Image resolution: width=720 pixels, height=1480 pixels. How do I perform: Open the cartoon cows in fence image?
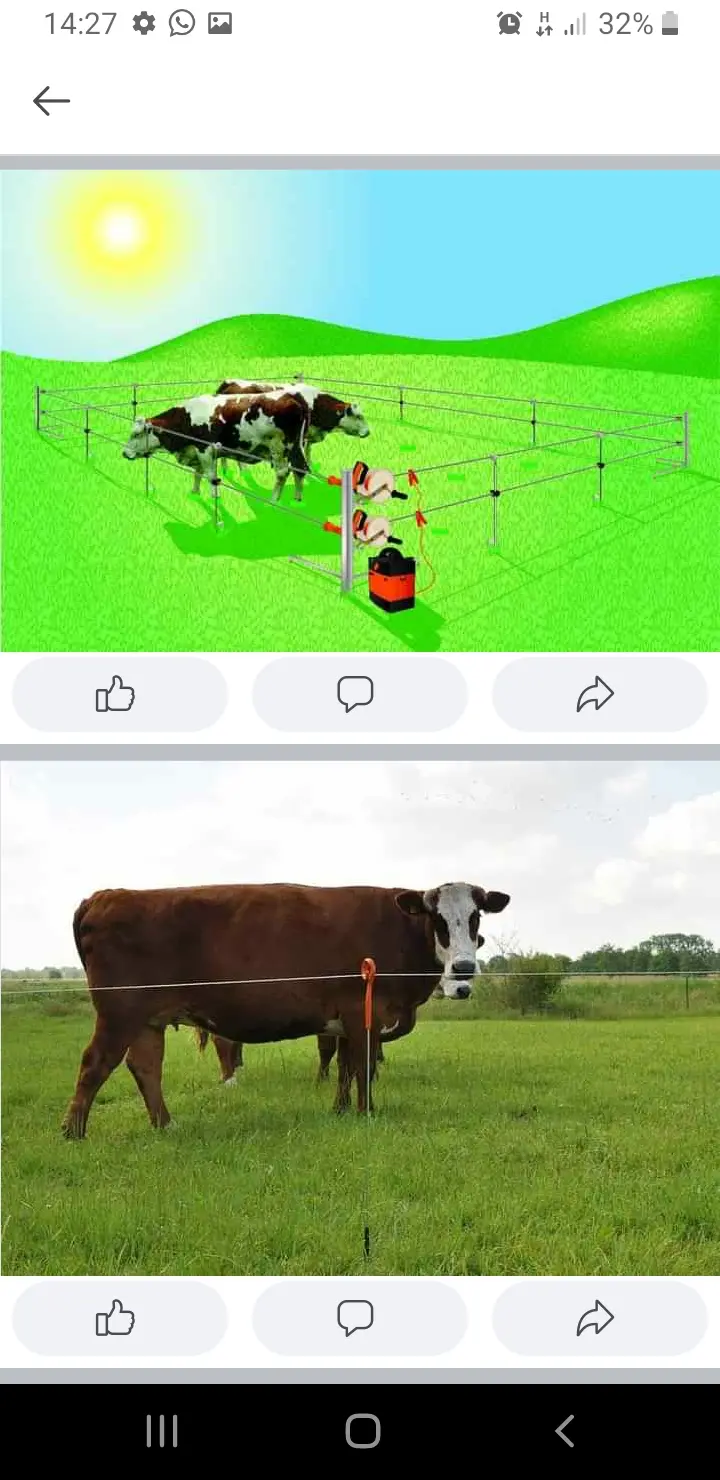click(x=360, y=411)
